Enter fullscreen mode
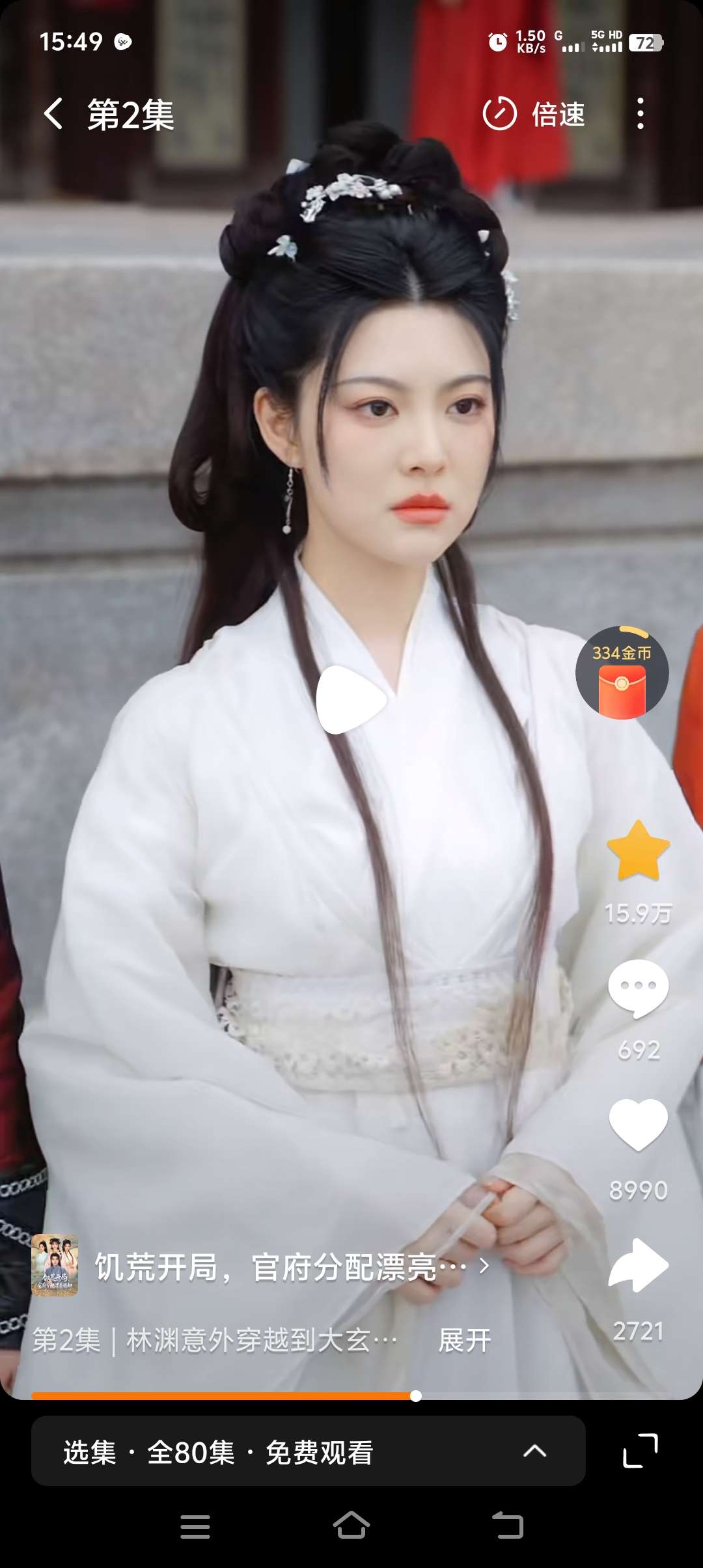 pyautogui.click(x=641, y=1451)
